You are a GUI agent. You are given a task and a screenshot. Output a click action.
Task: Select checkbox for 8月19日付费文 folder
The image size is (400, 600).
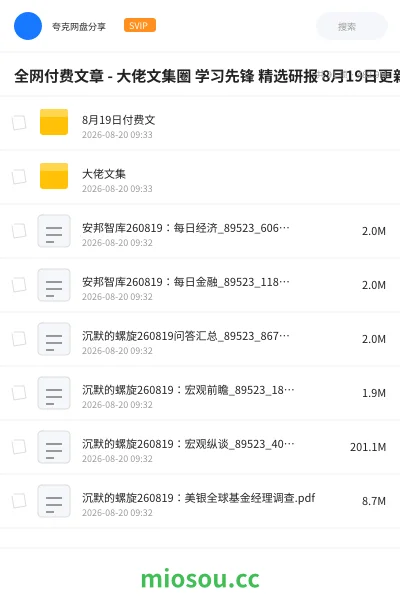pos(19,123)
